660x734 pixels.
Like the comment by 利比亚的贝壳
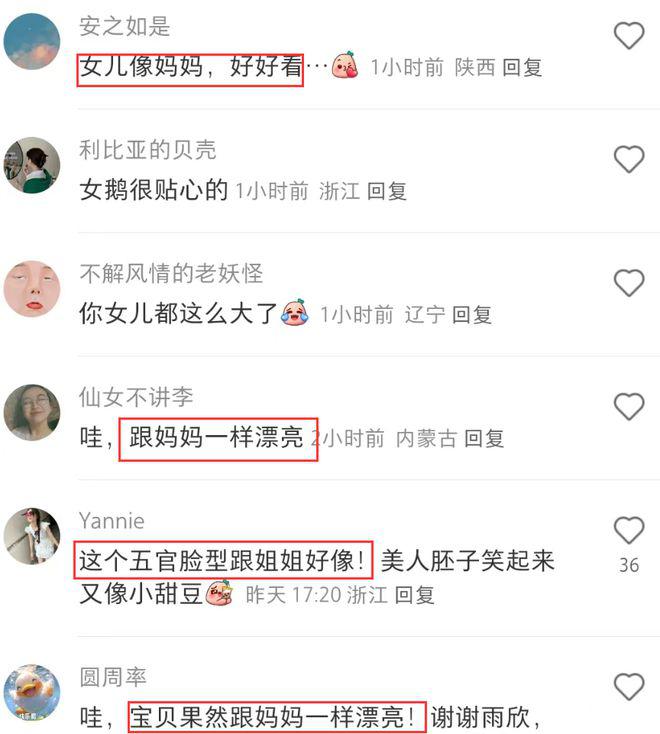tap(628, 159)
